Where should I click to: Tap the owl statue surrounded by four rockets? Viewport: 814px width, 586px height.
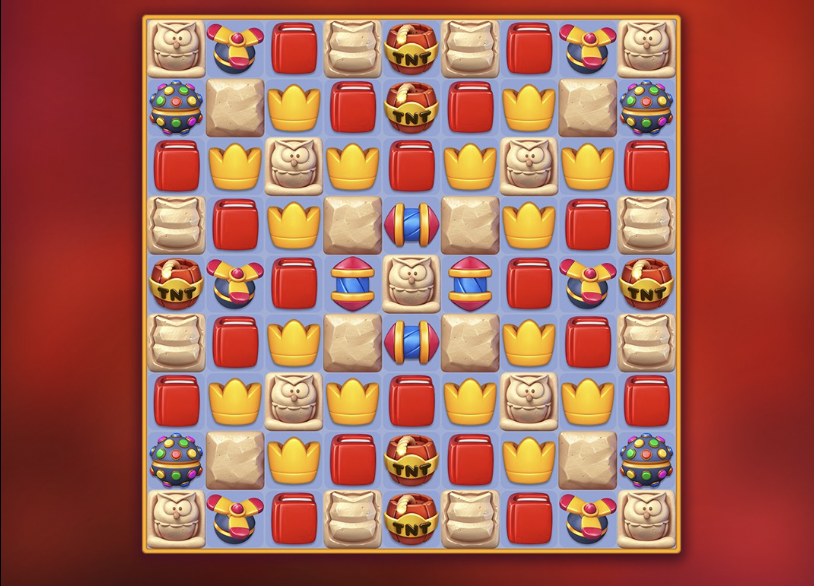(411, 284)
